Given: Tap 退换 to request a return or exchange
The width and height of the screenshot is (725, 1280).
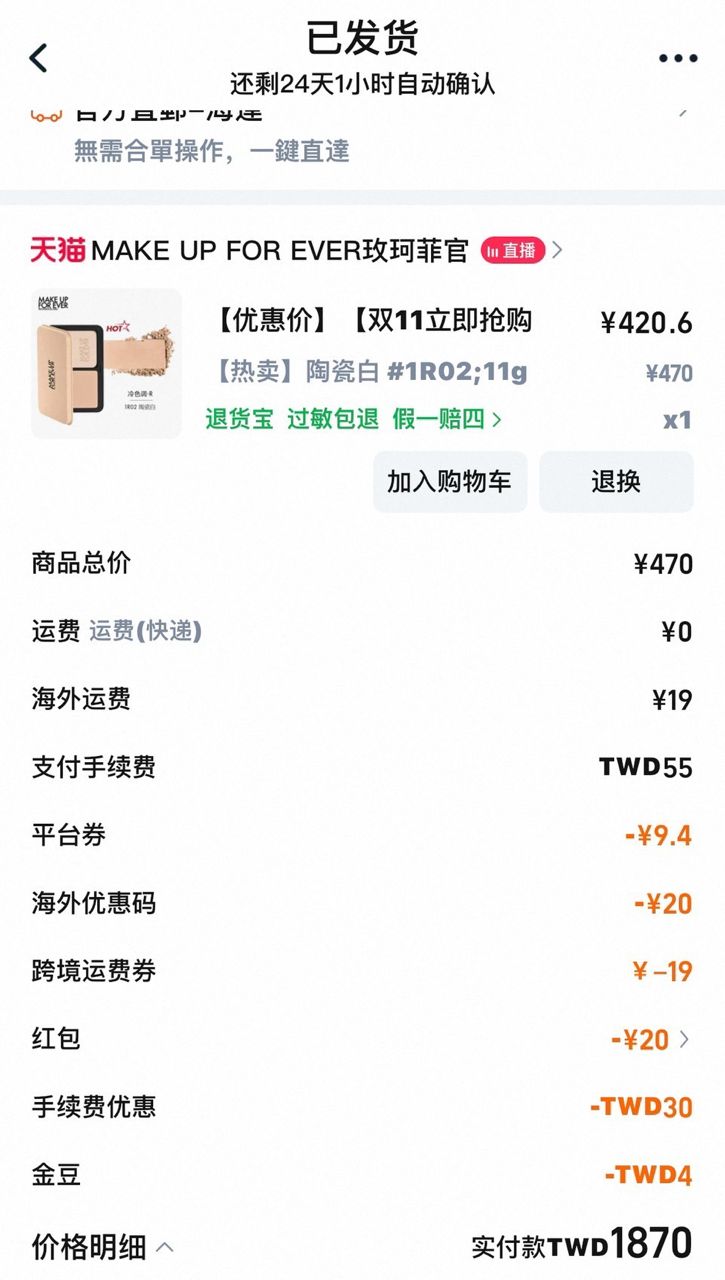Looking at the screenshot, I should coord(615,481).
